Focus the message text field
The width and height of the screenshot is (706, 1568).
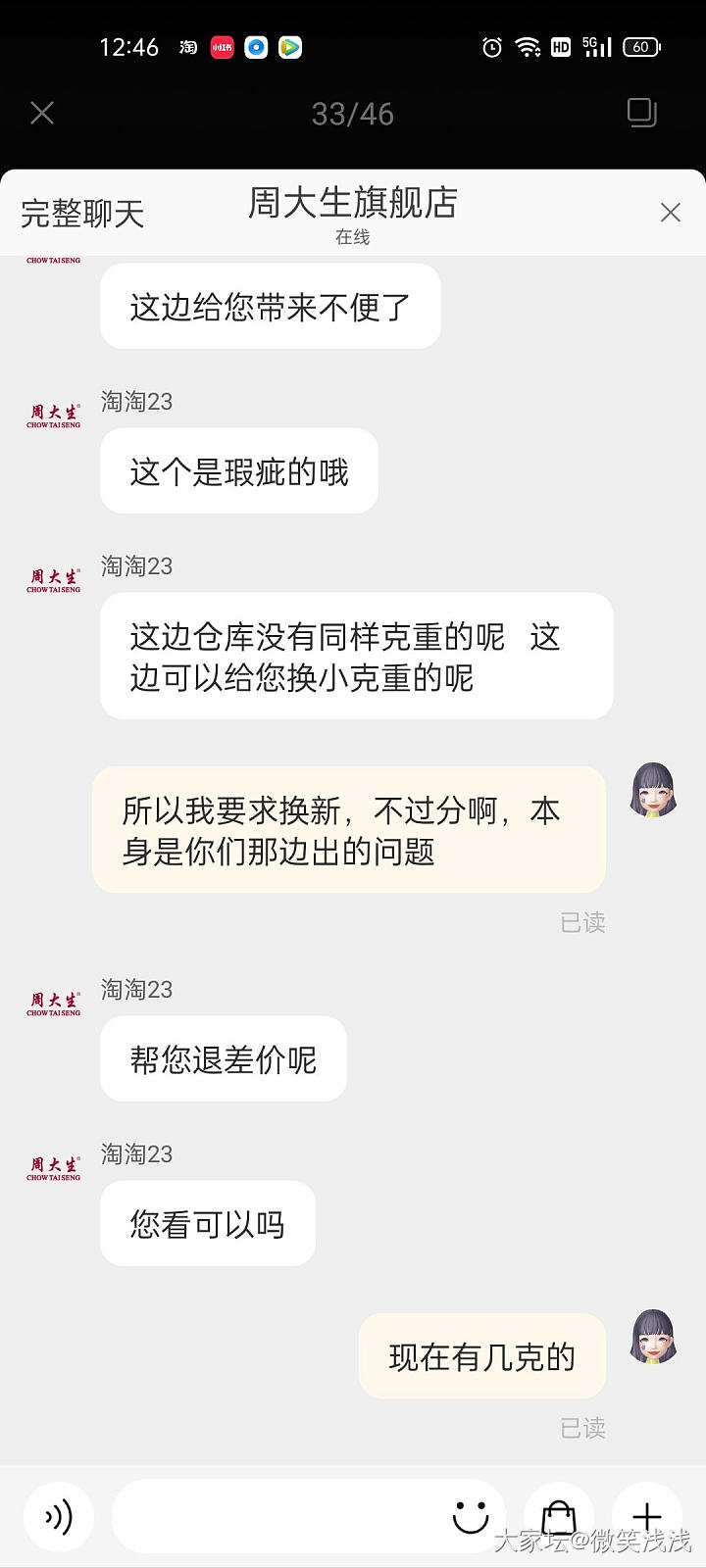coord(279,1517)
